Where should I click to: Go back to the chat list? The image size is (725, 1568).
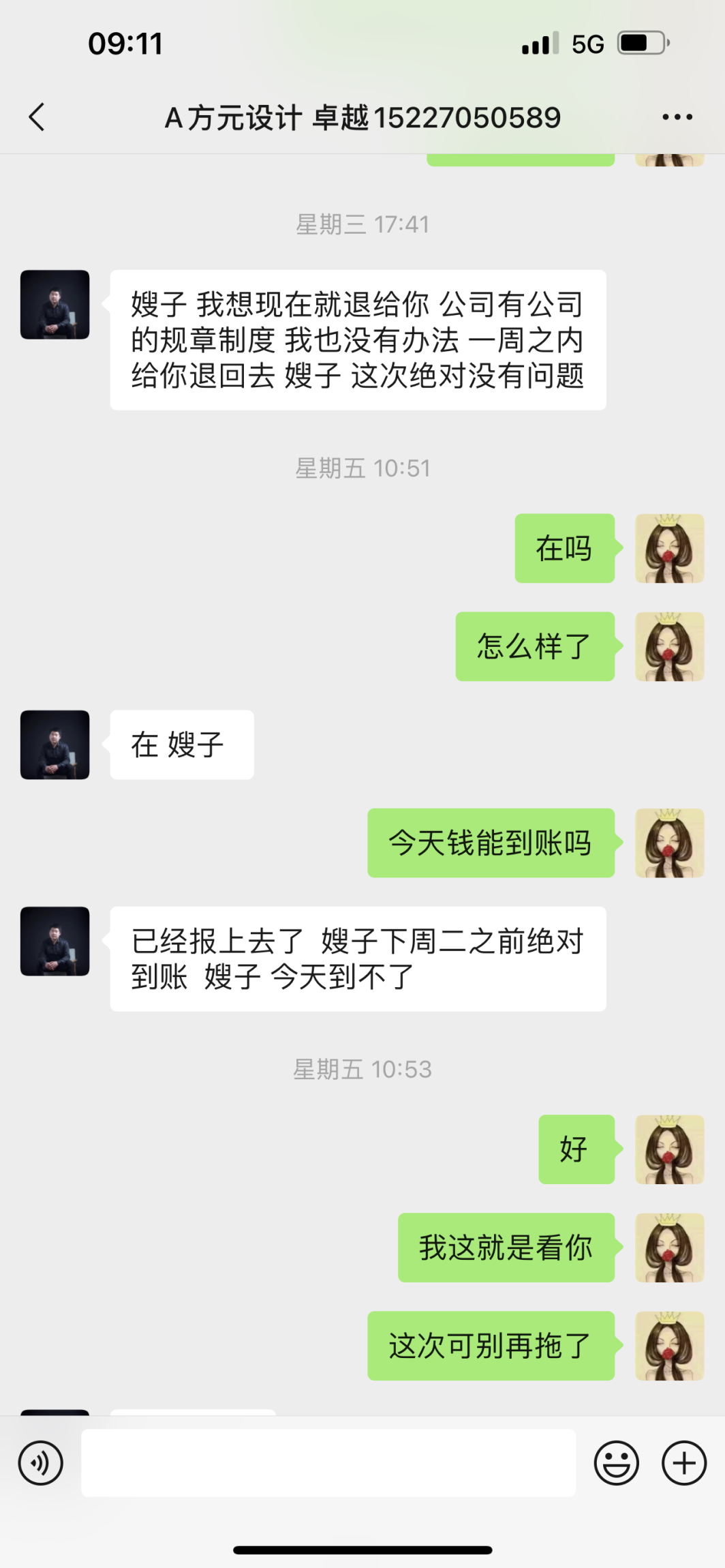tap(37, 117)
